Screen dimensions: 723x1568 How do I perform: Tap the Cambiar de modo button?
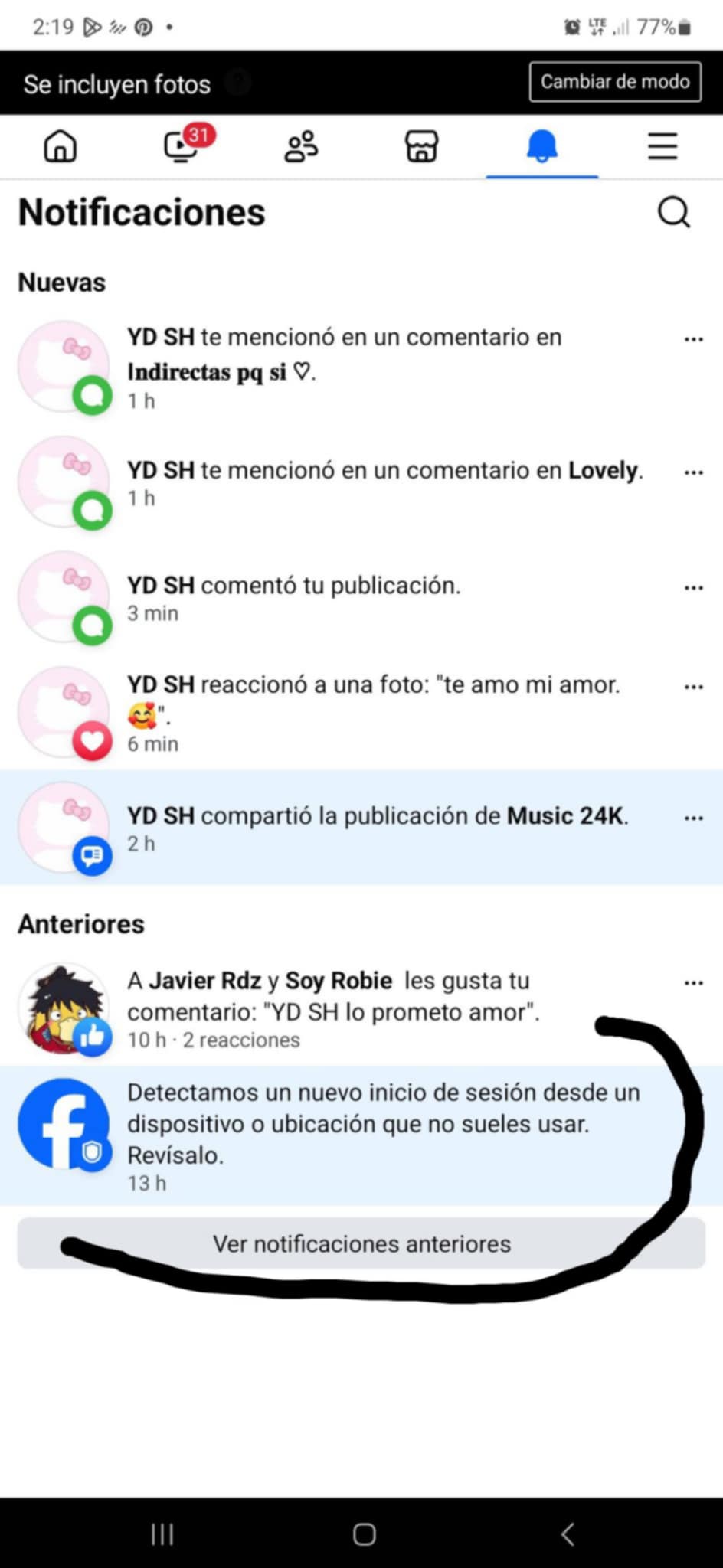[615, 82]
